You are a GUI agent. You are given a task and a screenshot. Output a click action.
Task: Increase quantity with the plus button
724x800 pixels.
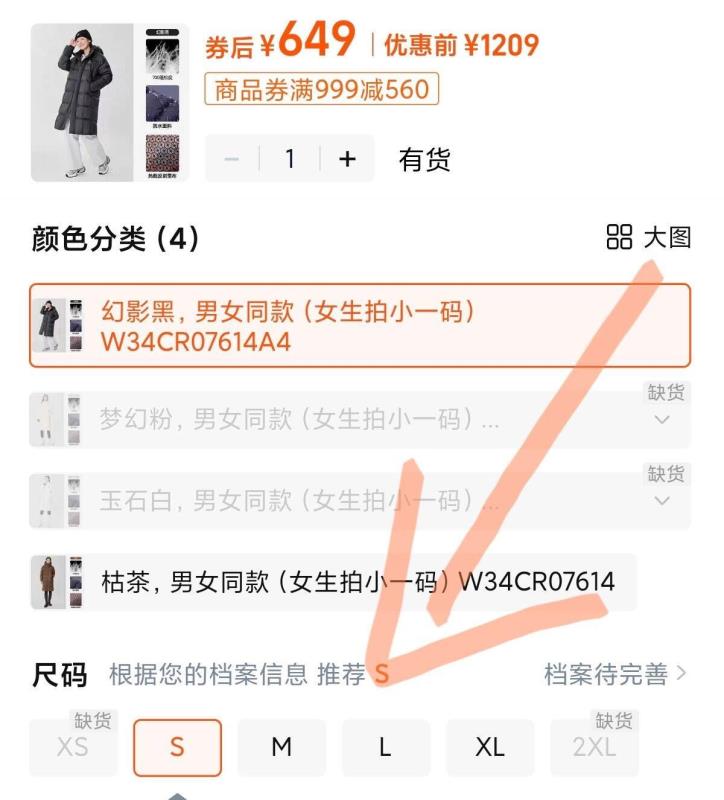pos(347,159)
